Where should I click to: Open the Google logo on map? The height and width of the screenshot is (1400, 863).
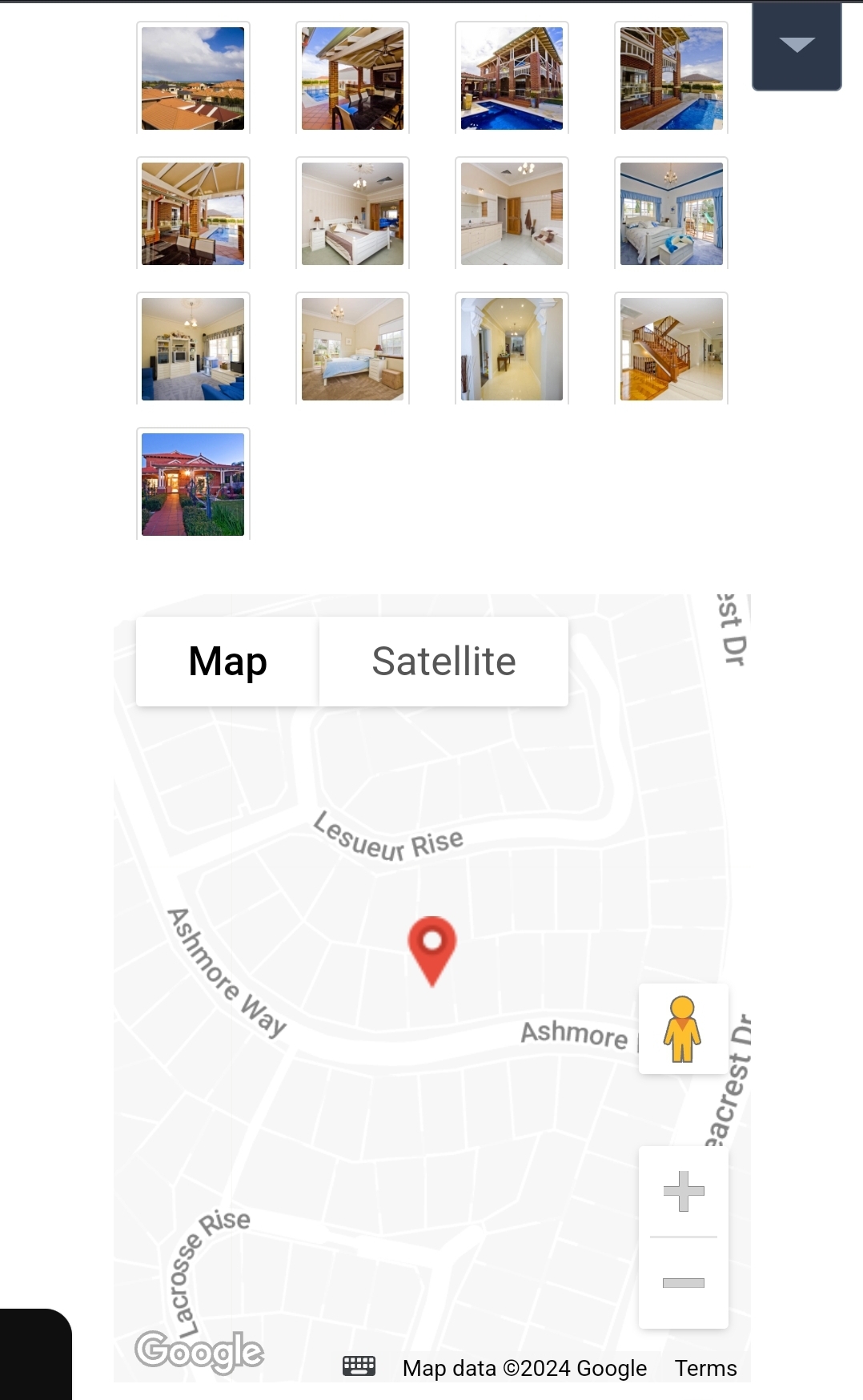click(x=199, y=1352)
